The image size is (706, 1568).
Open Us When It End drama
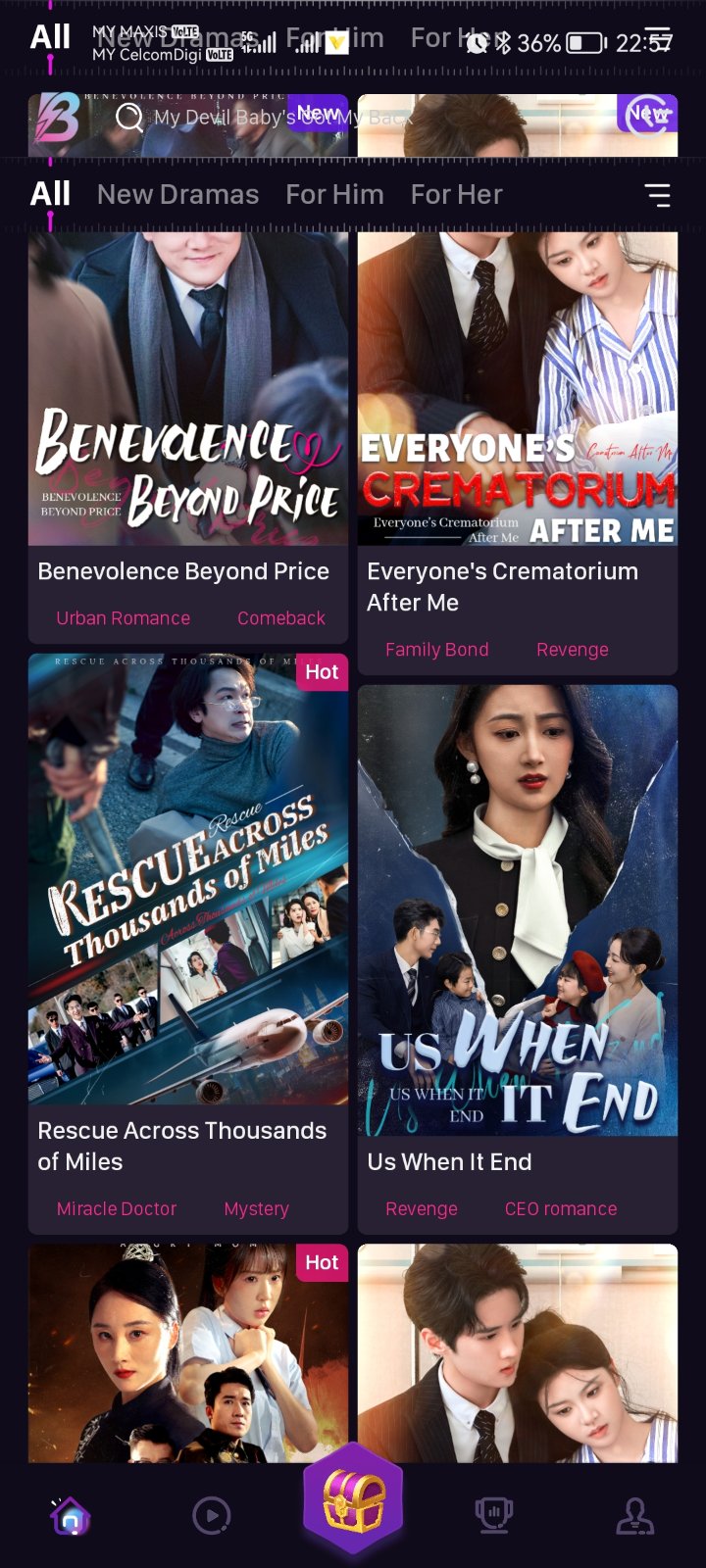[517, 911]
